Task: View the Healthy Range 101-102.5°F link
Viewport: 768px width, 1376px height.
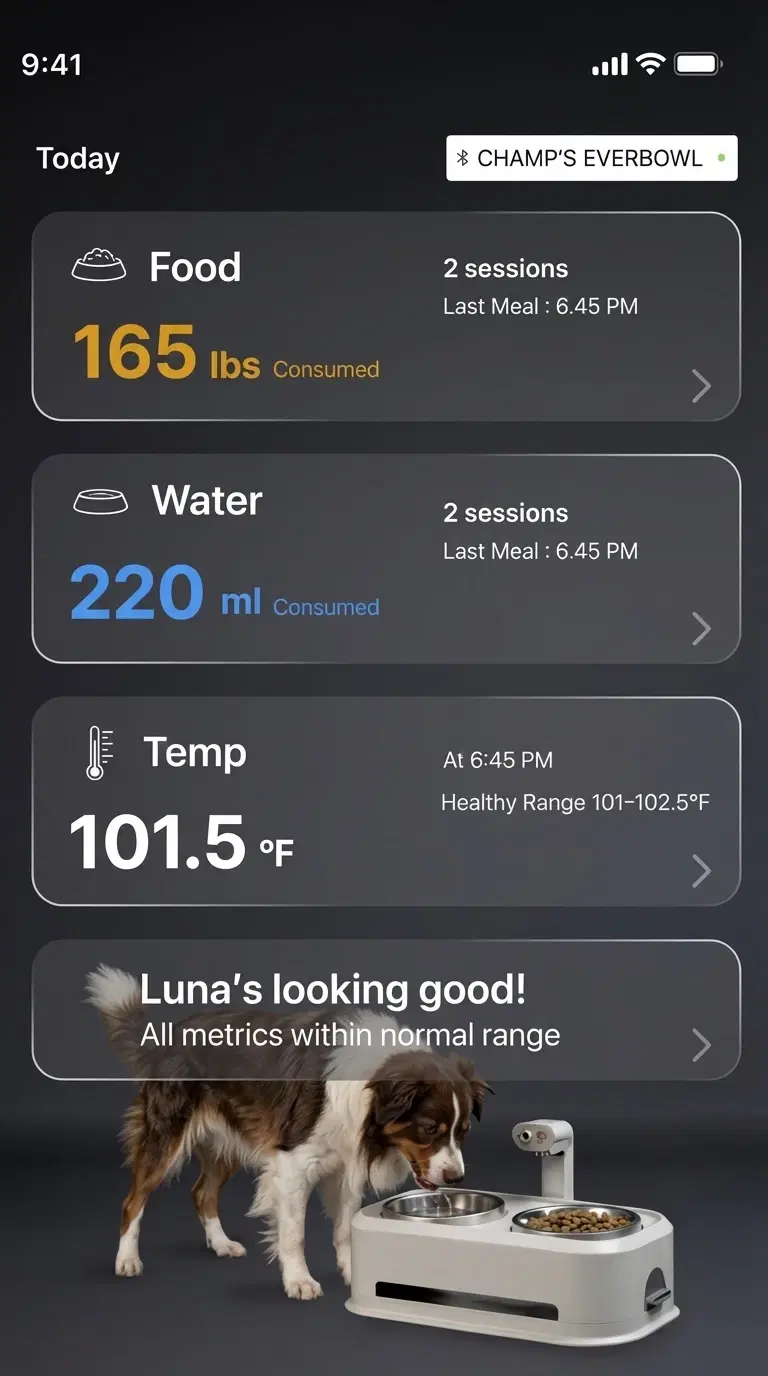Action: point(576,802)
